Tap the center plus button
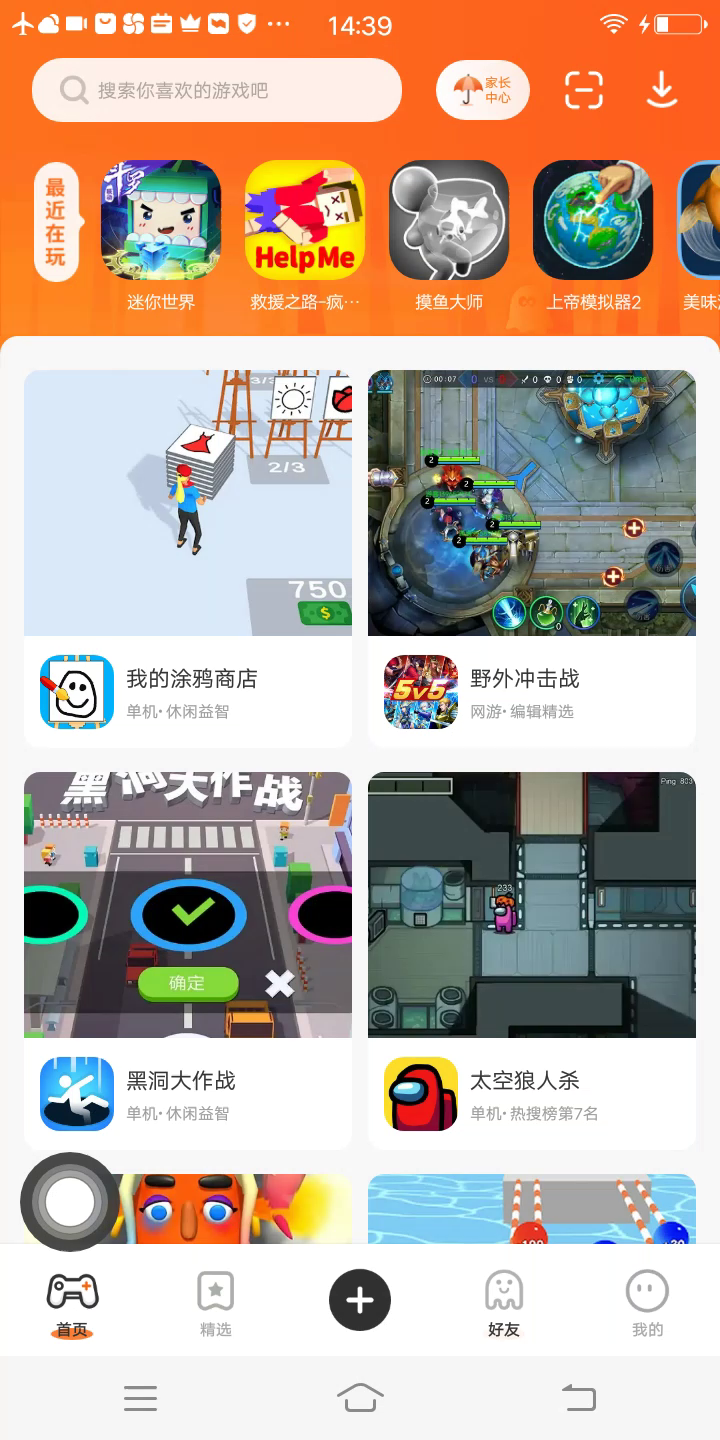Viewport: 720px width, 1440px height. [x=360, y=1300]
